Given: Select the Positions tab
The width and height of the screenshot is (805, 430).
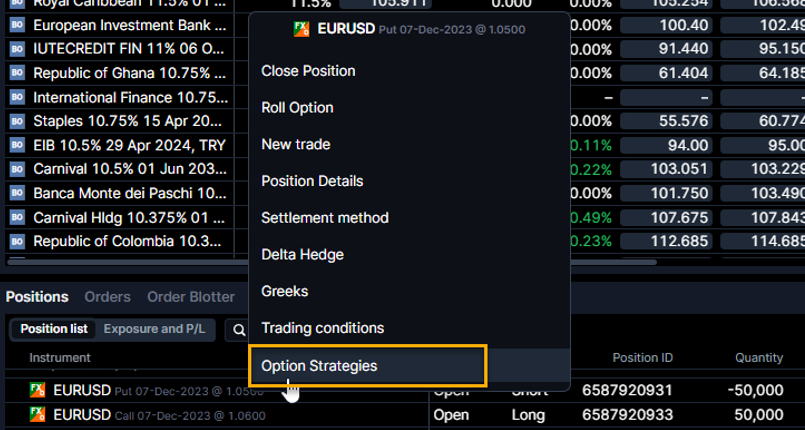Looking at the screenshot, I should (36, 297).
